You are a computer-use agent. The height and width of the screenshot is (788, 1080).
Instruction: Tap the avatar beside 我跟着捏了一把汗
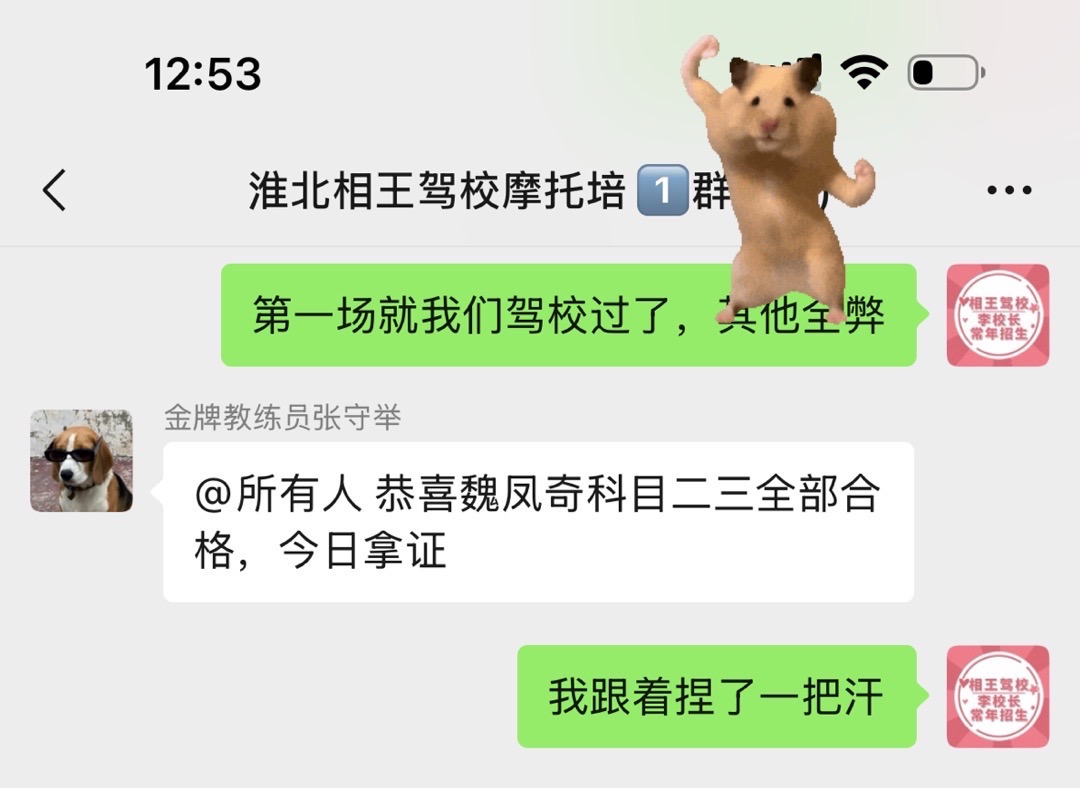click(x=997, y=697)
